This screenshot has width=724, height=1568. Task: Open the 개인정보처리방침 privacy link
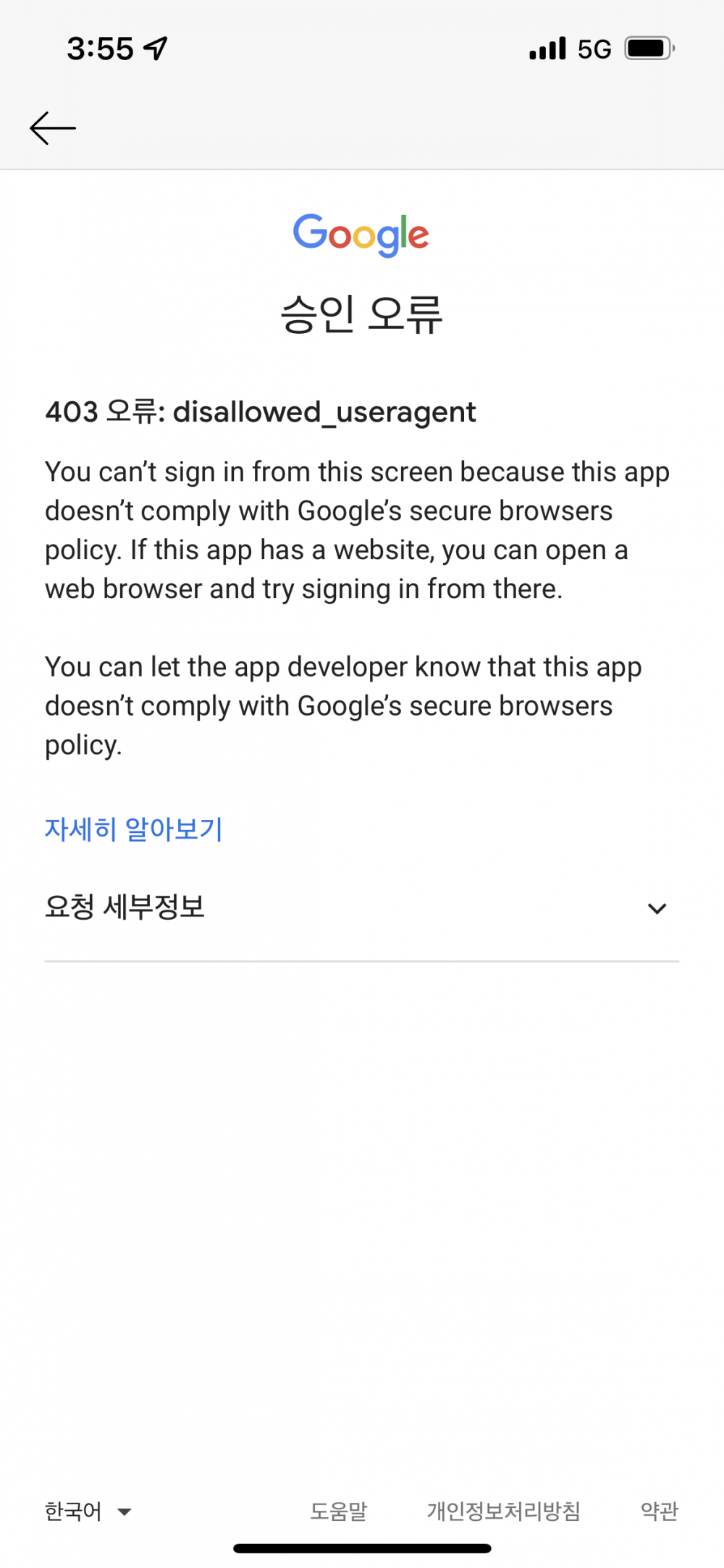pos(504,1511)
